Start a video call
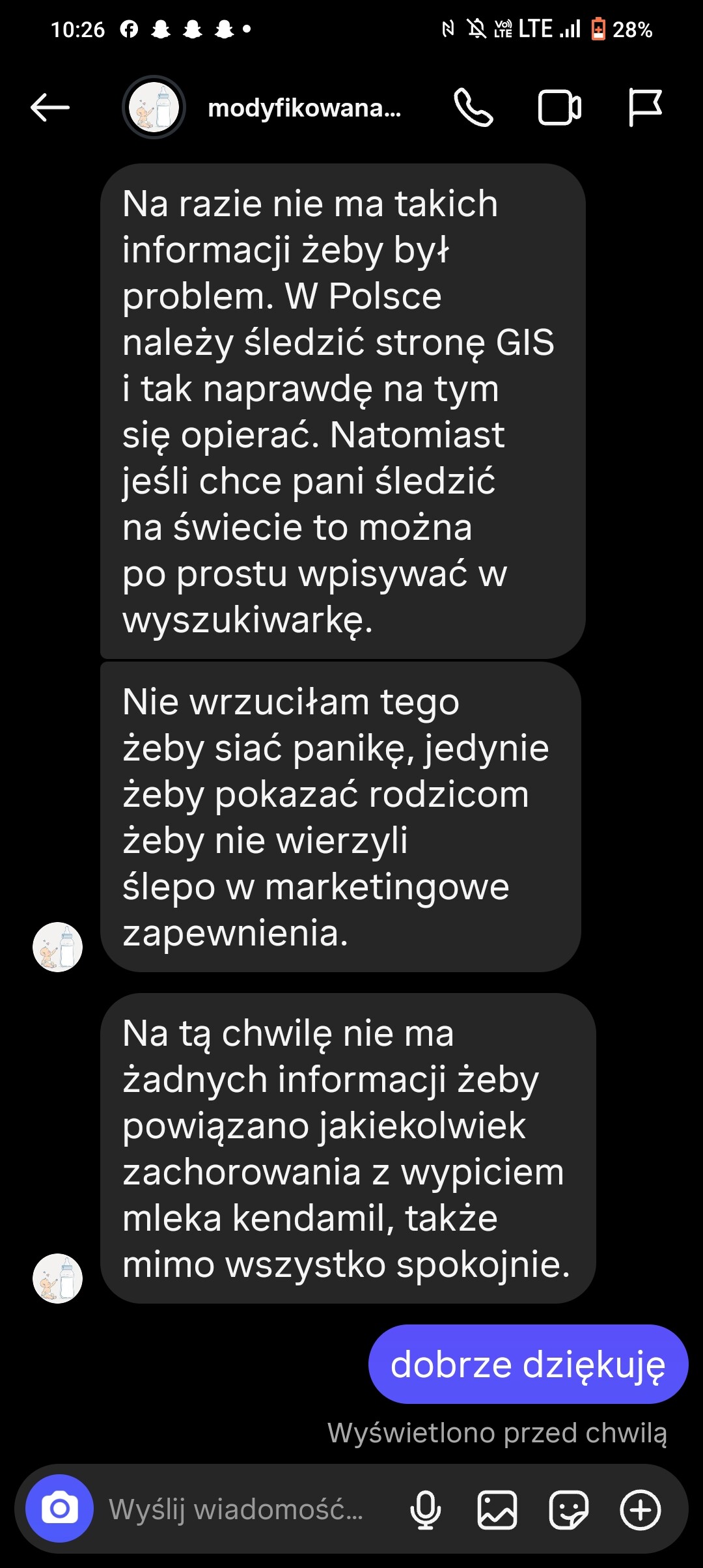This screenshot has width=703, height=1568. pos(559,107)
